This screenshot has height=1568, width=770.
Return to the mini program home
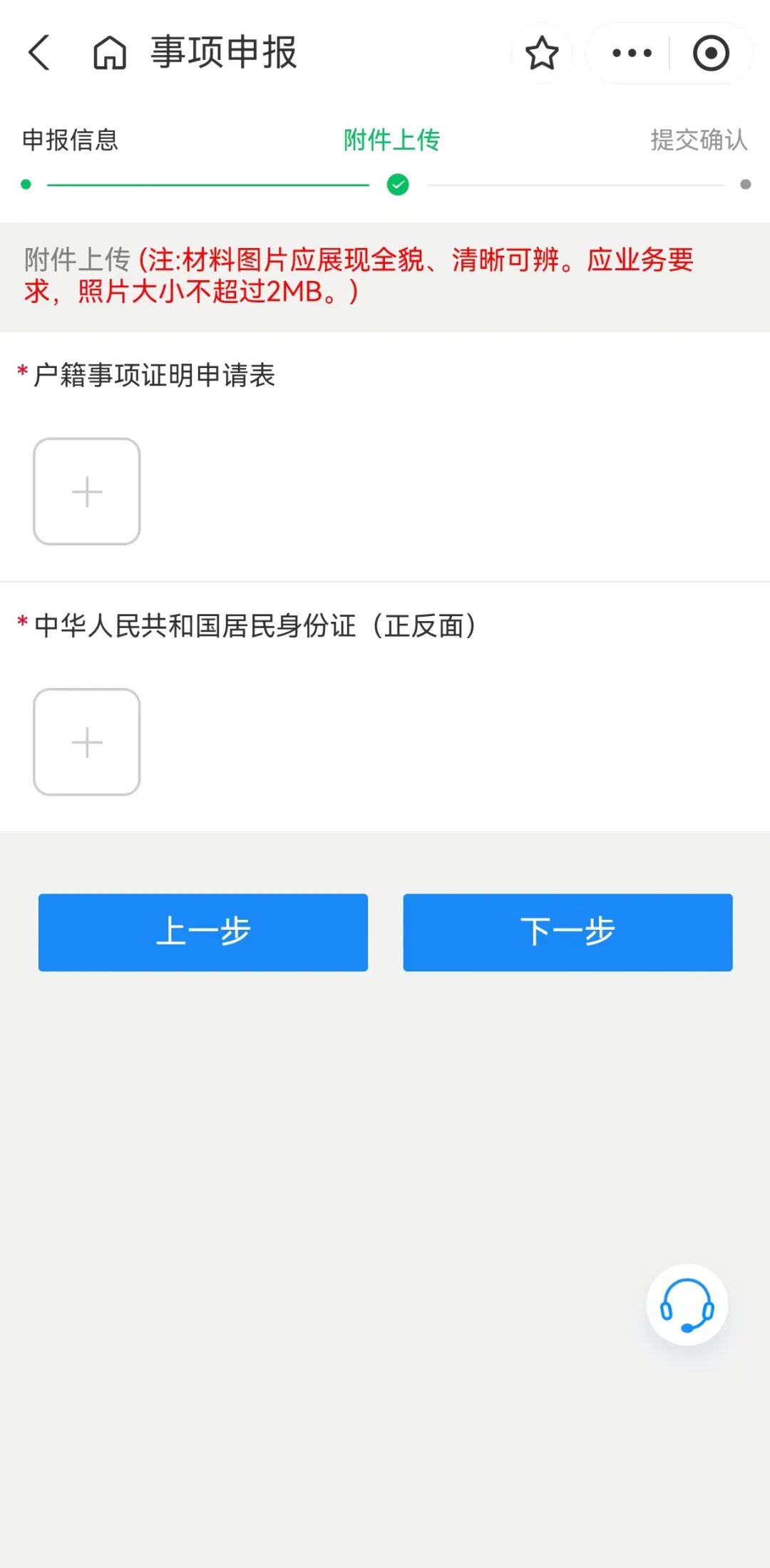pos(110,53)
